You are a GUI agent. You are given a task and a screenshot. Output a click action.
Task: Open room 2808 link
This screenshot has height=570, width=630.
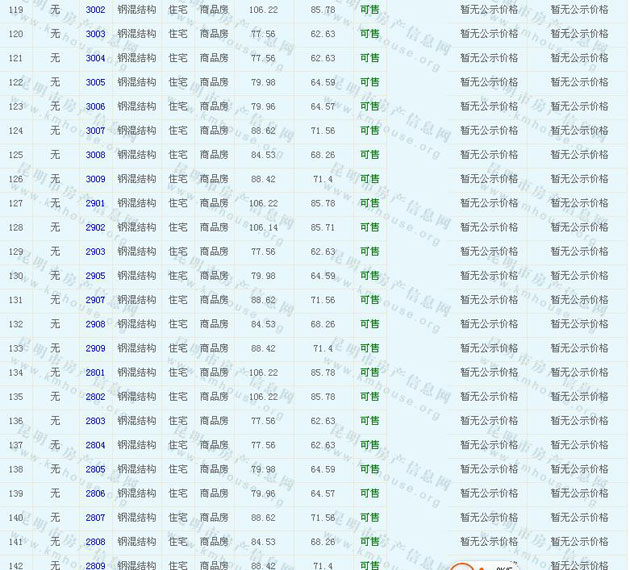[95, 542]
